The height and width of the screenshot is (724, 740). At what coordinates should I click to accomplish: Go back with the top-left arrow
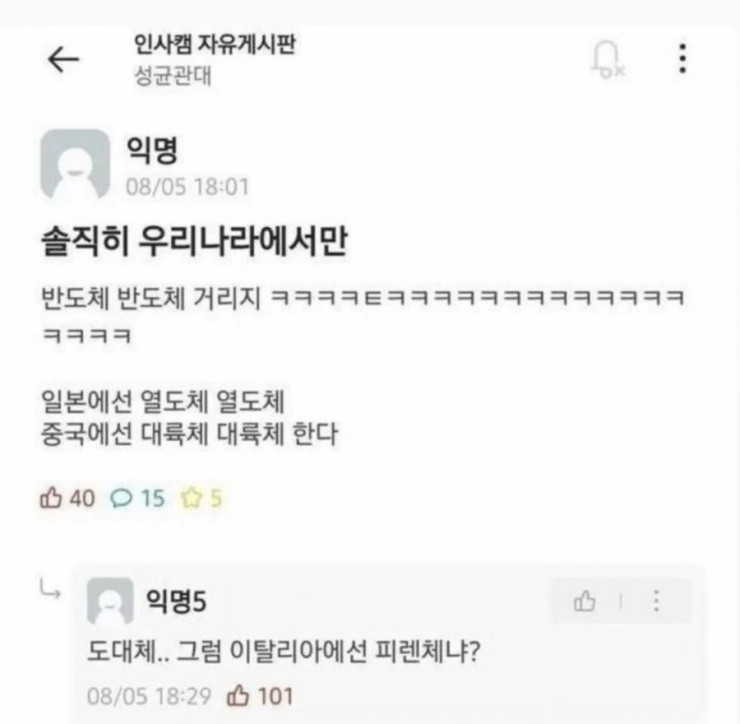63,60
